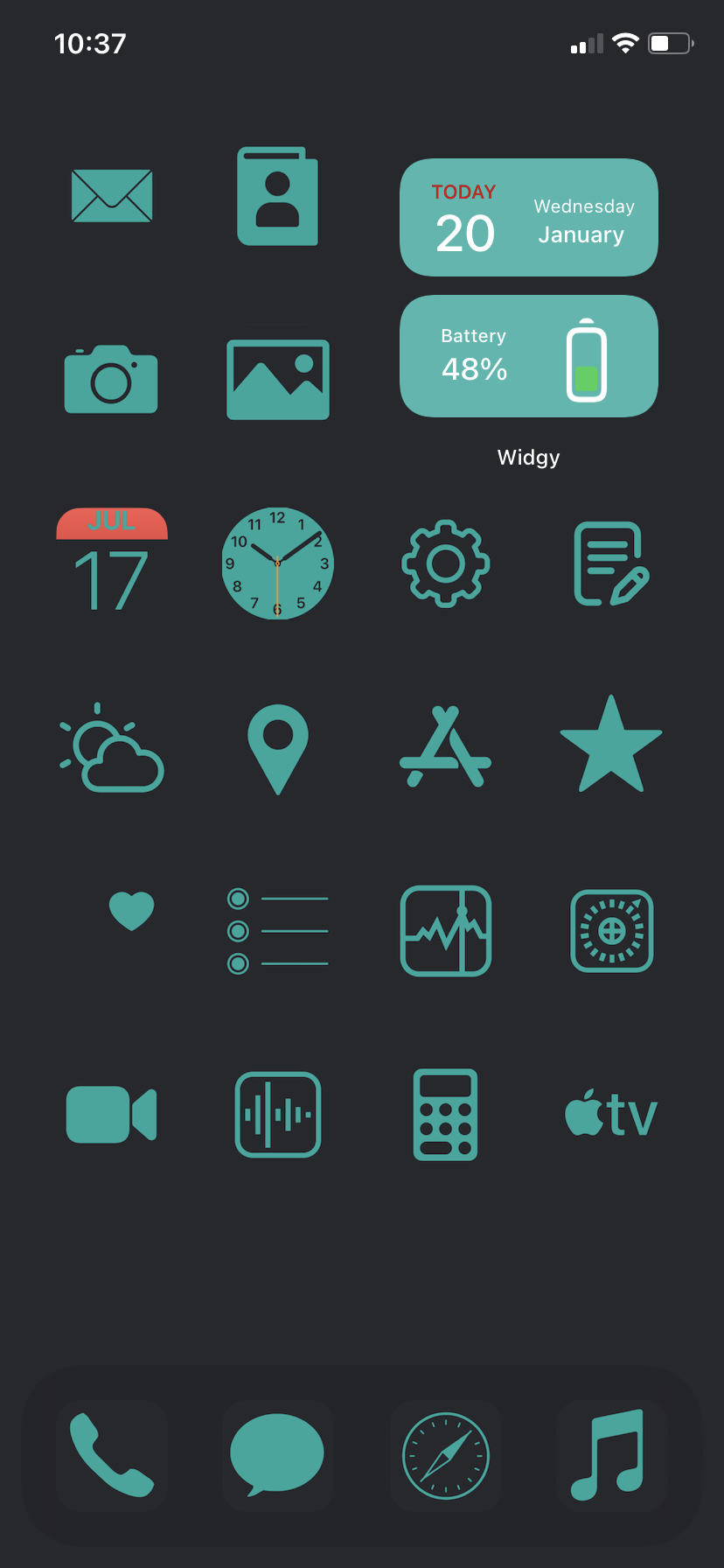Image resolution: width=724 pixels, height=1568 pixels.
Task: Open the Stocks app
Action: (x=445, y=931)
